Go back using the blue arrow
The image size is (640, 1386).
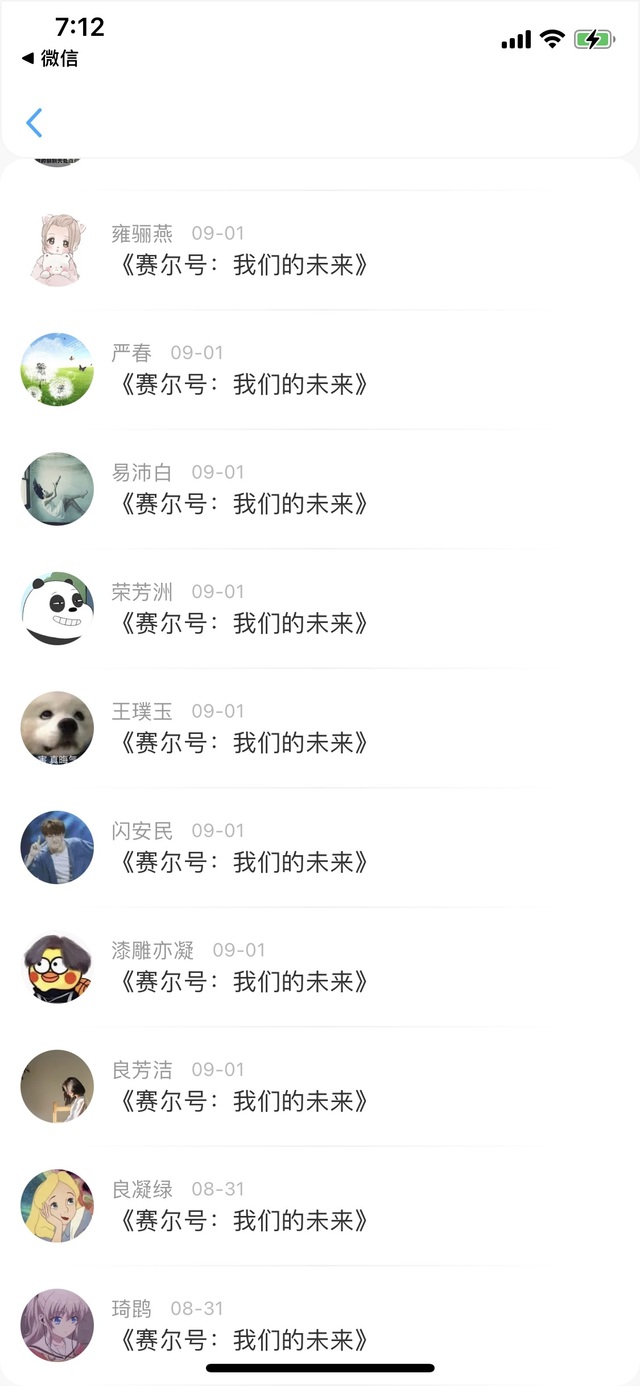pyautogui.click(x=34, y=123)
